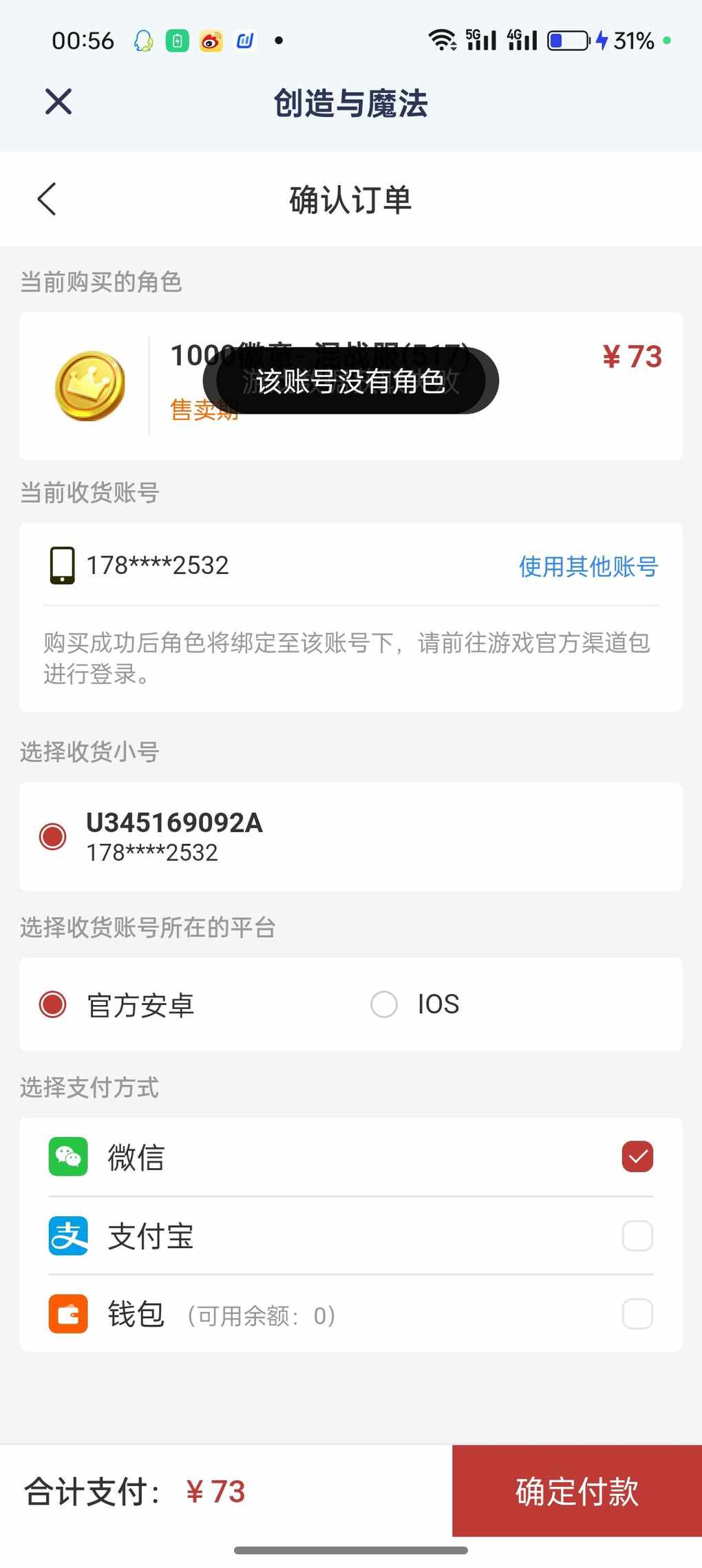
Task: Choose 官方安卓 platform
Action: tap(53, 1004)
